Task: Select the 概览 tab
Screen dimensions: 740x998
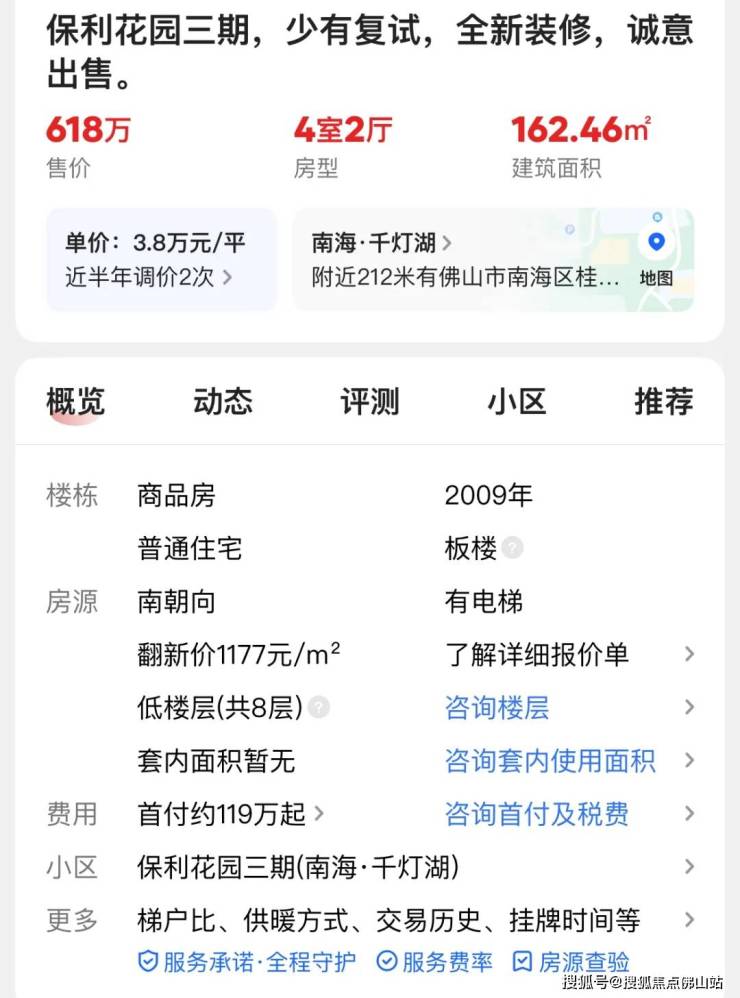Action: (x=76, y=402)
